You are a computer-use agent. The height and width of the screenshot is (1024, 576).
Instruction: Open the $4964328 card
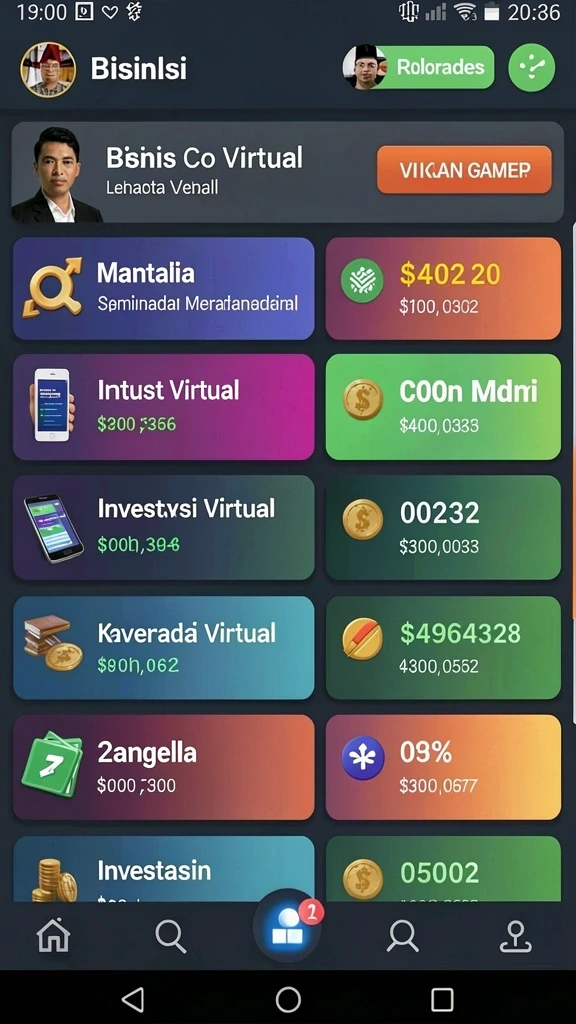(443, 648)
